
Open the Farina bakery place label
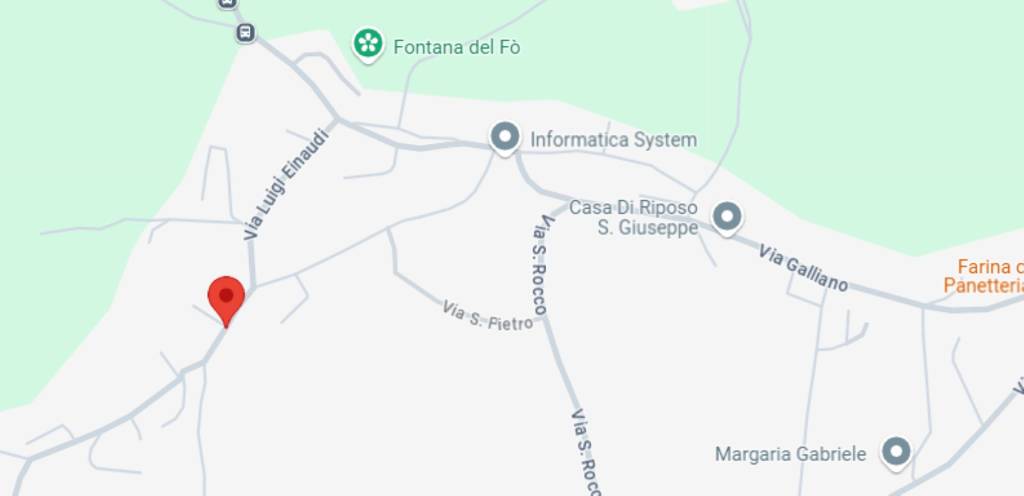pyautogui.click(x=984, y=277)
